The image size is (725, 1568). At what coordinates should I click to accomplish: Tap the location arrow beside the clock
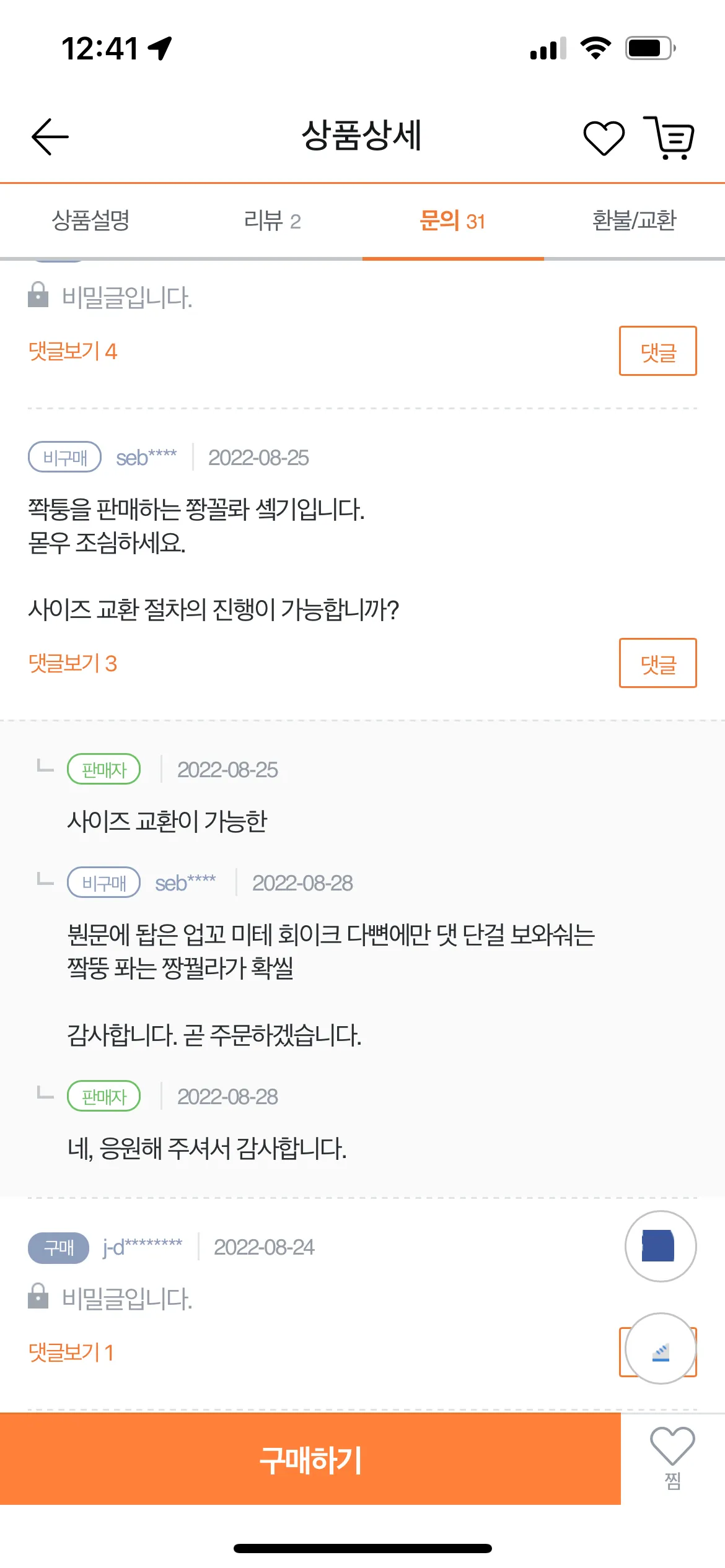tap(159, 48)
